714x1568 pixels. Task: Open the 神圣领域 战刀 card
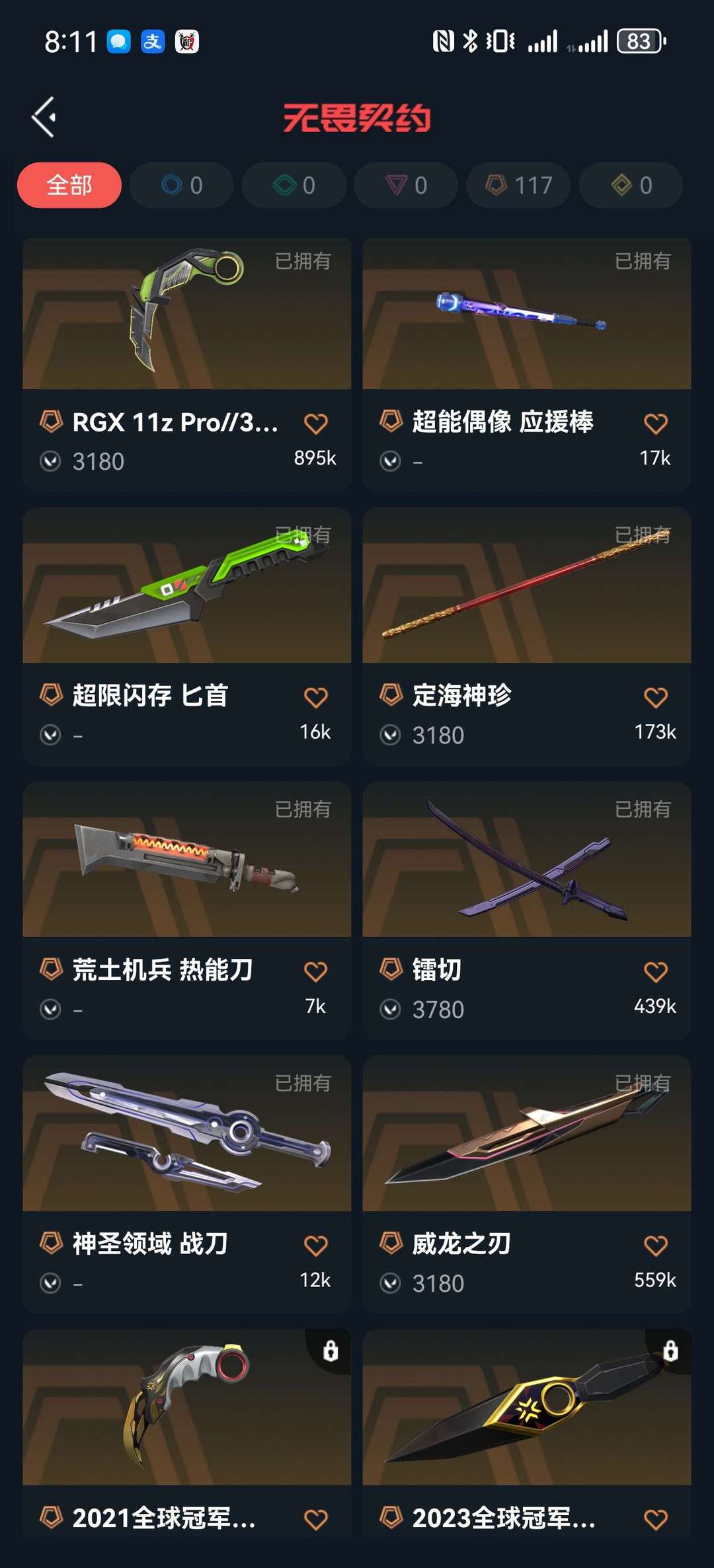pyautogui.click(x=186, y=1184)
